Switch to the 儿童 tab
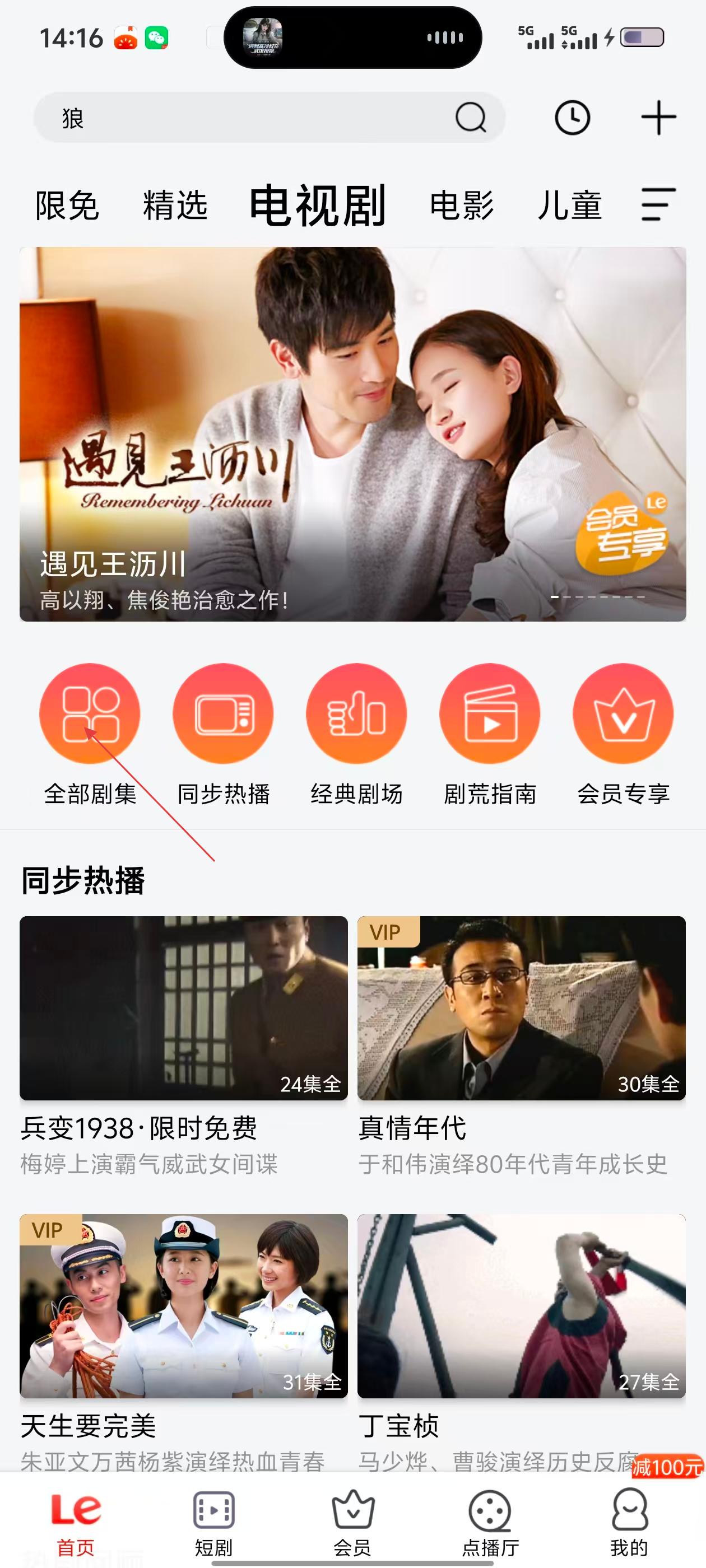 pos(569,205)
